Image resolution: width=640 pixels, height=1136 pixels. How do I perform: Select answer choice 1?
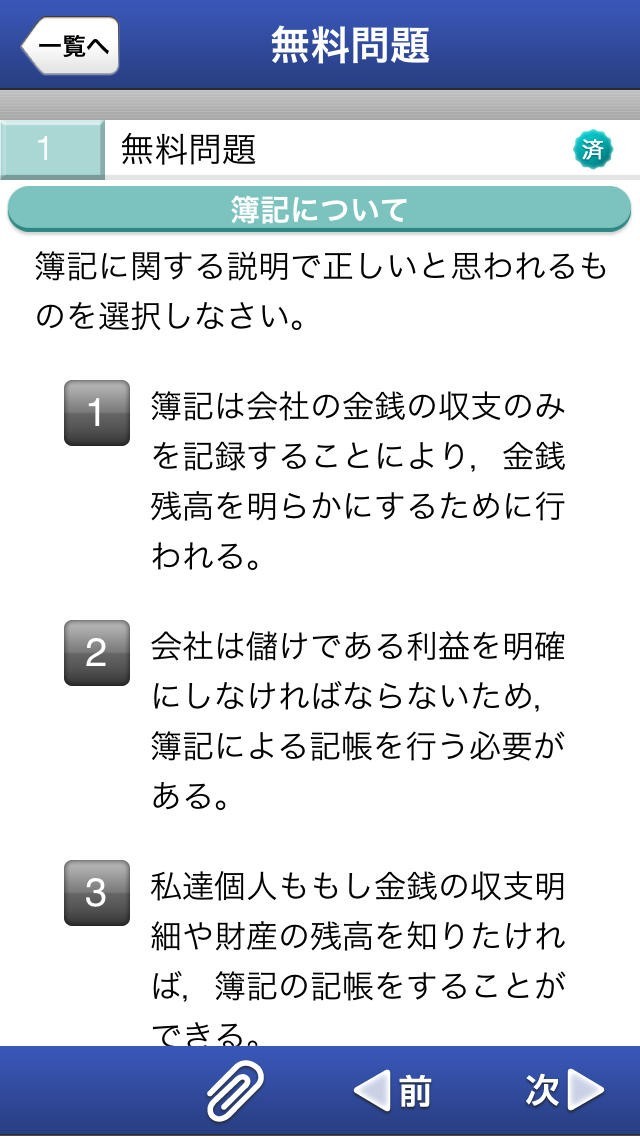[x=96, y=412]
